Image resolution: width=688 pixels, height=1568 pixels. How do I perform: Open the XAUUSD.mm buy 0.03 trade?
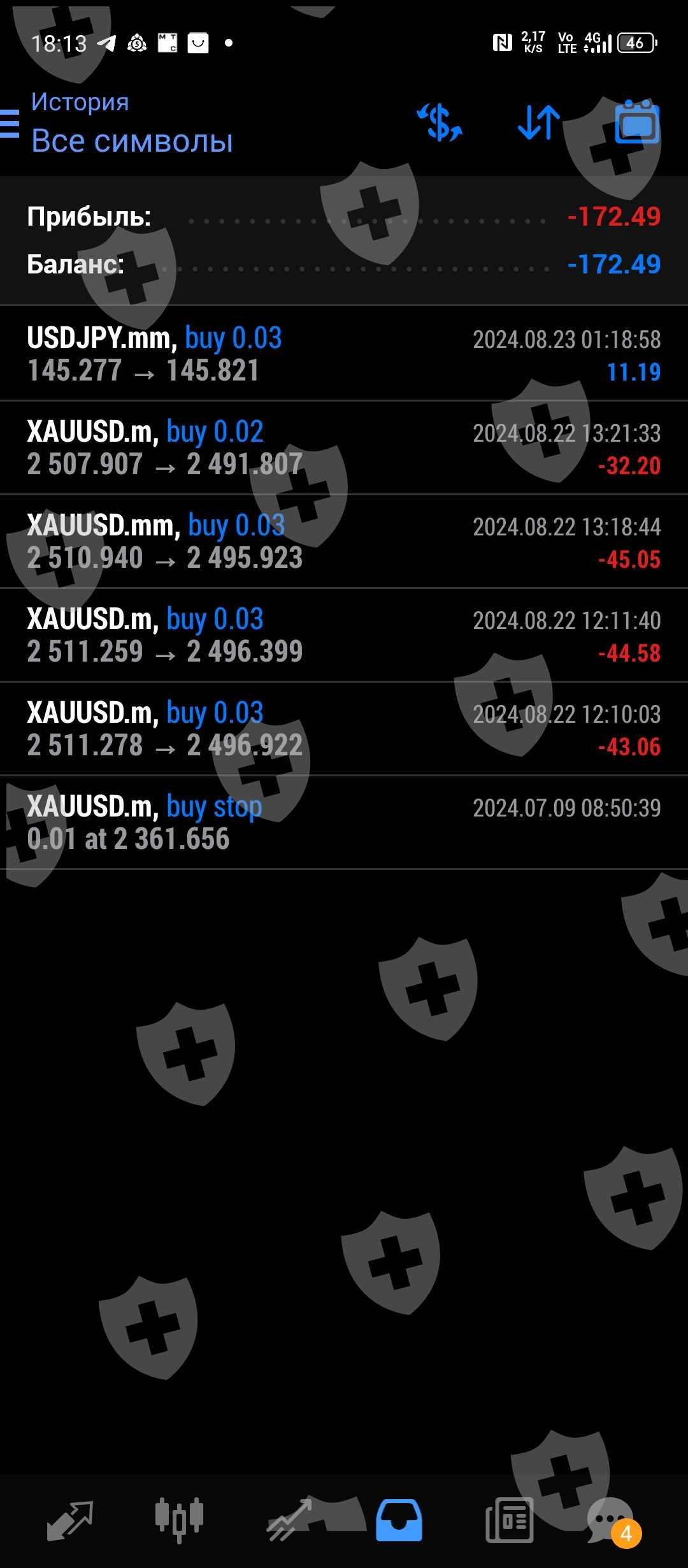344,541
